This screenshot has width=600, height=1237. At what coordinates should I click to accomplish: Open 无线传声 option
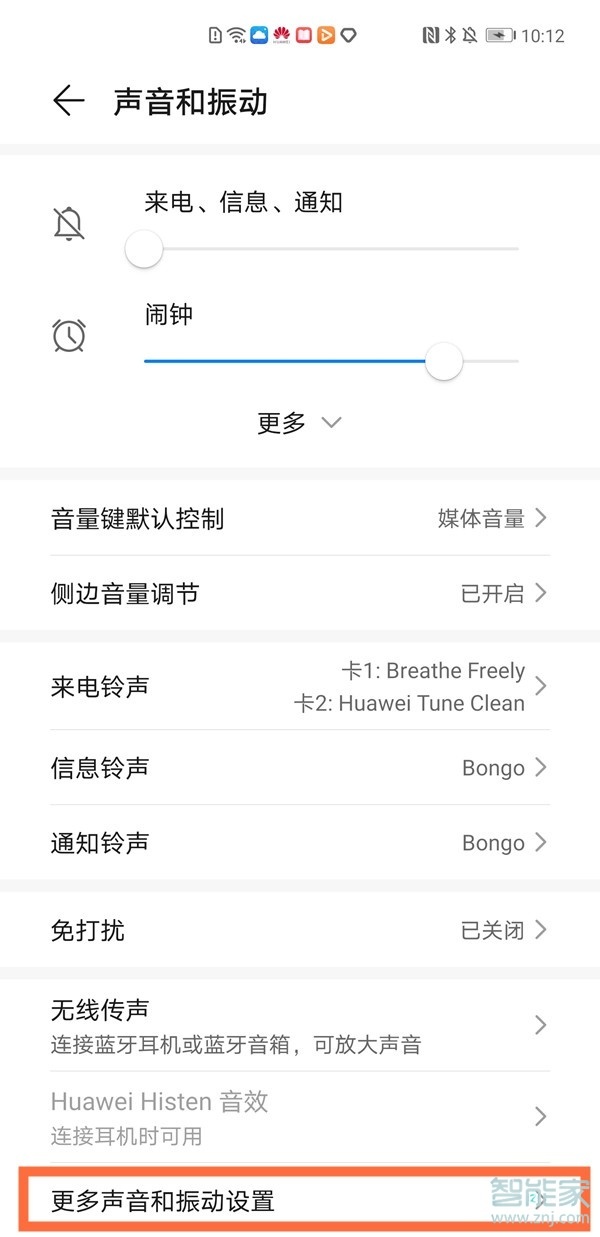[x=300, y=1026]
